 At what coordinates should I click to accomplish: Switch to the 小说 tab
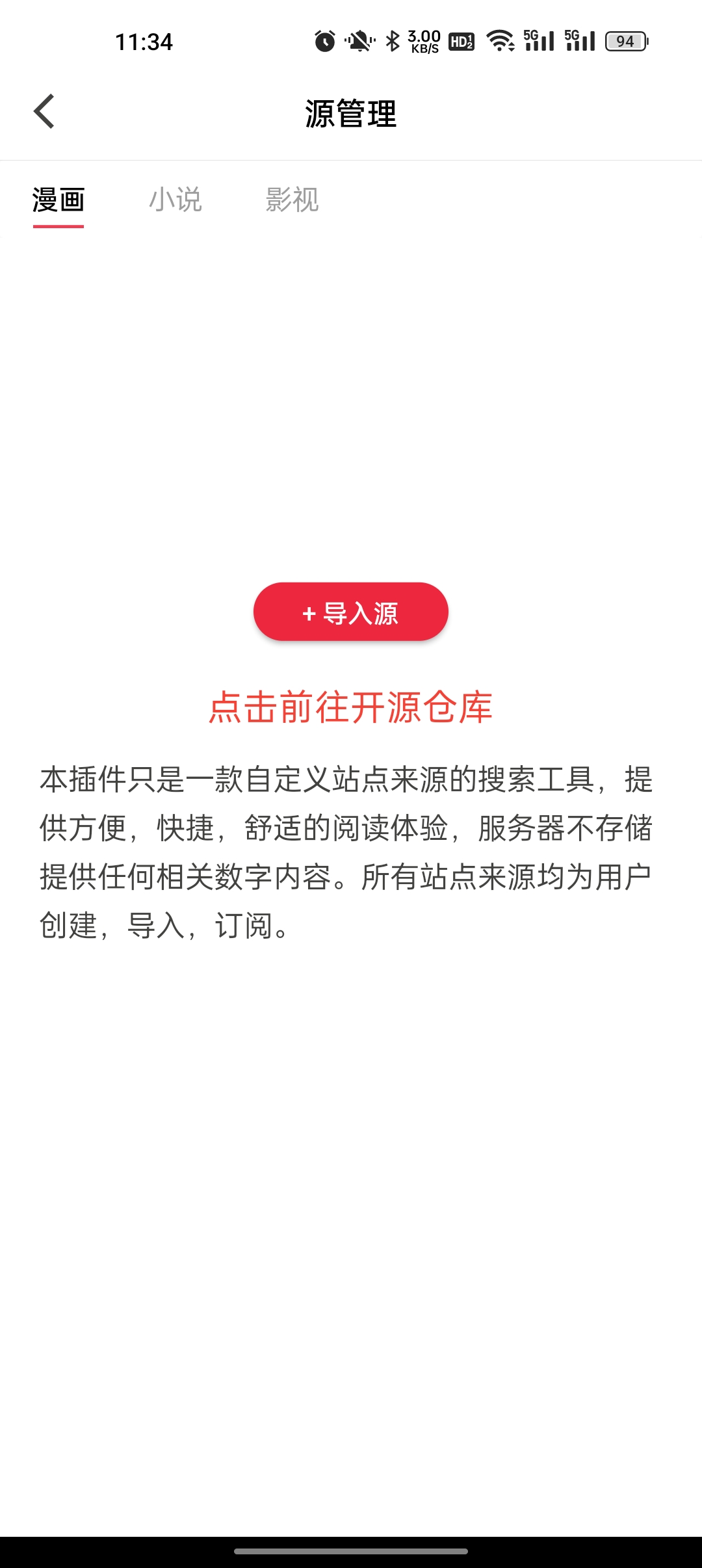[175, 200]
